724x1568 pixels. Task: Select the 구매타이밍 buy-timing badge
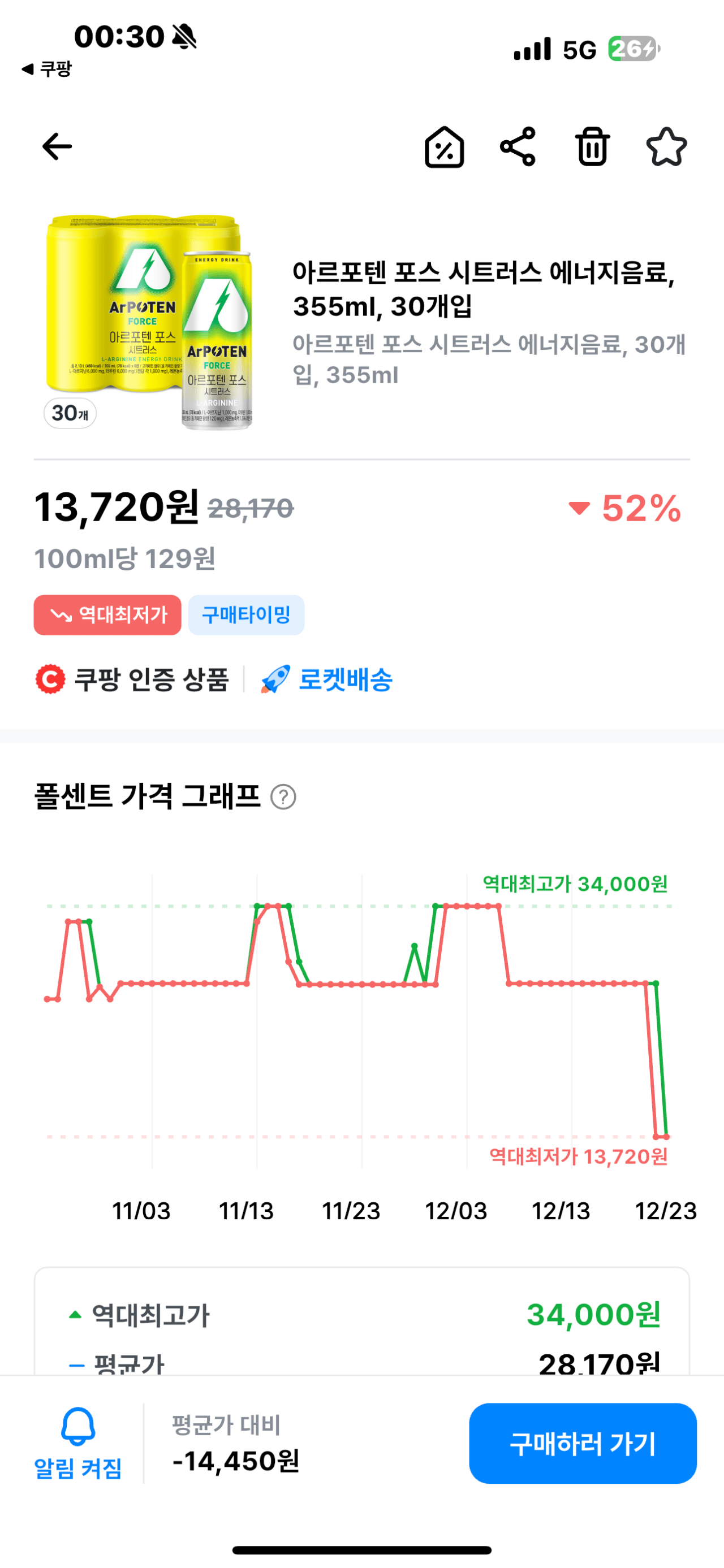(246, 615)
